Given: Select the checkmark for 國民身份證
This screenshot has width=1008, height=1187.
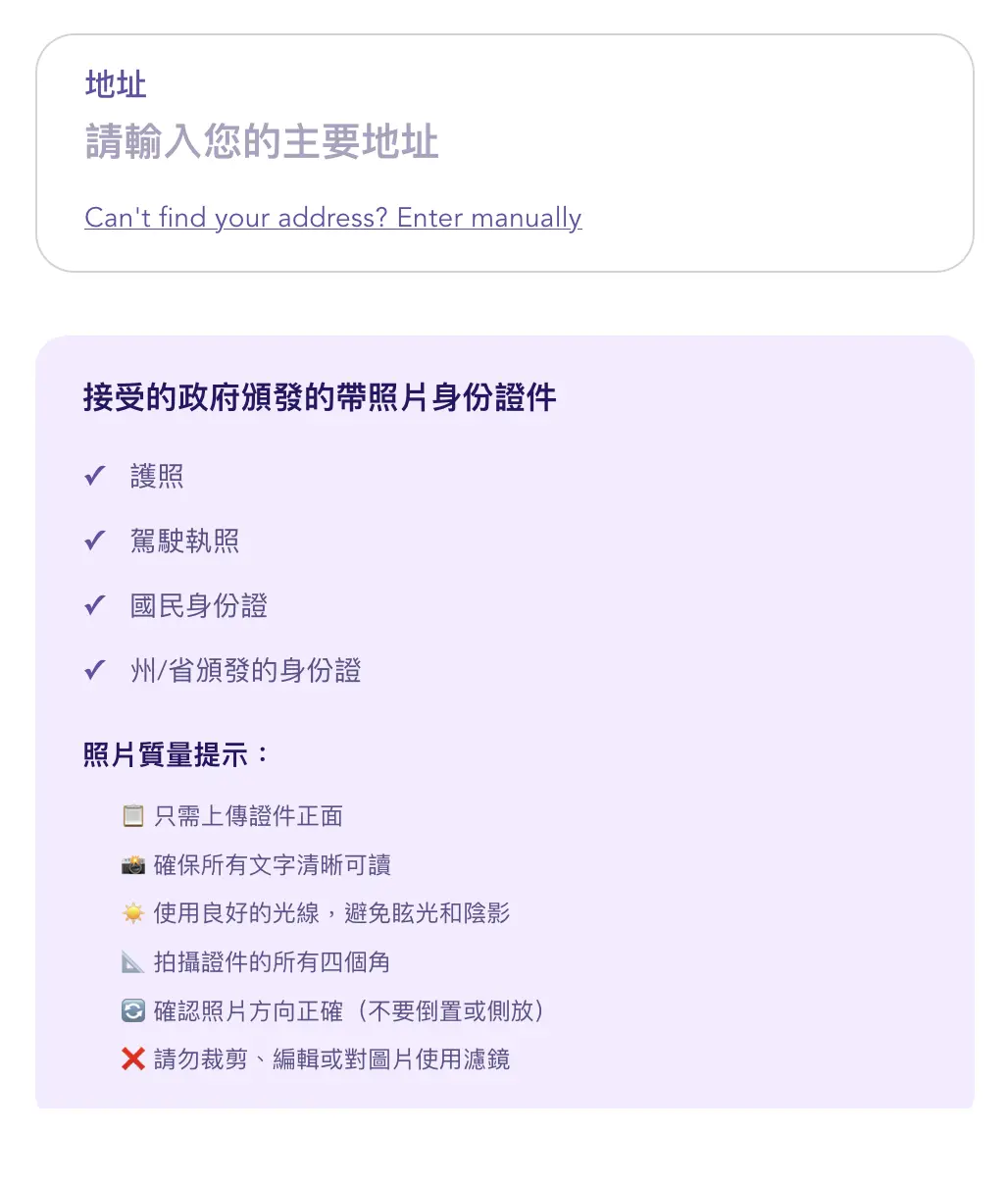Looking at the screenshot, I should [94, 604].
